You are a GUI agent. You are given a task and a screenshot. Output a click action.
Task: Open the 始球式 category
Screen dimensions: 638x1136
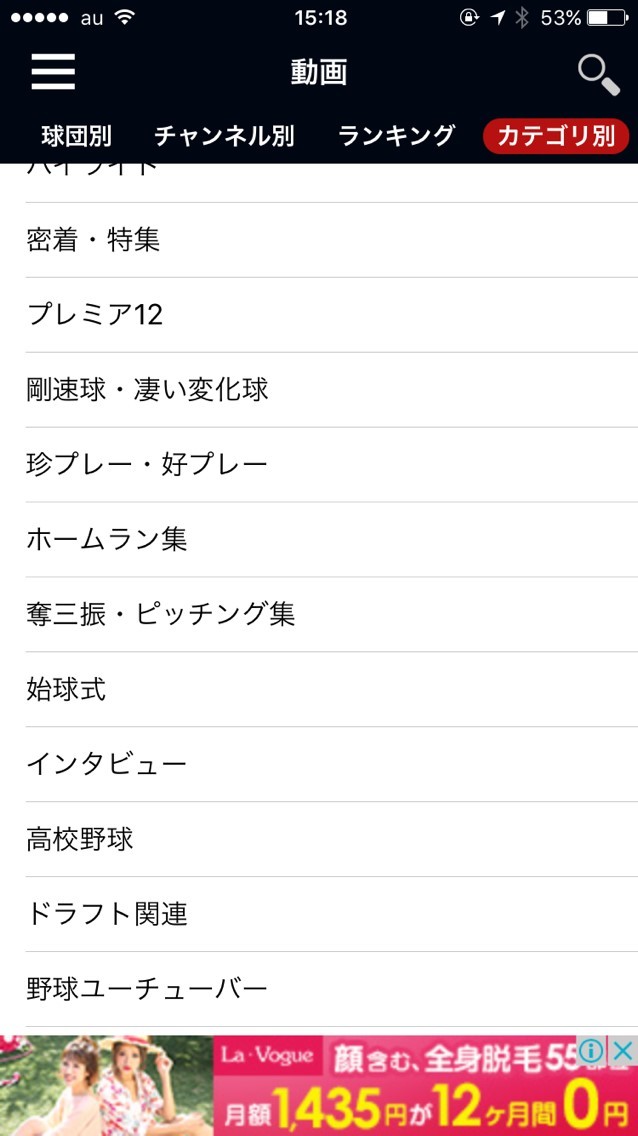332,689
